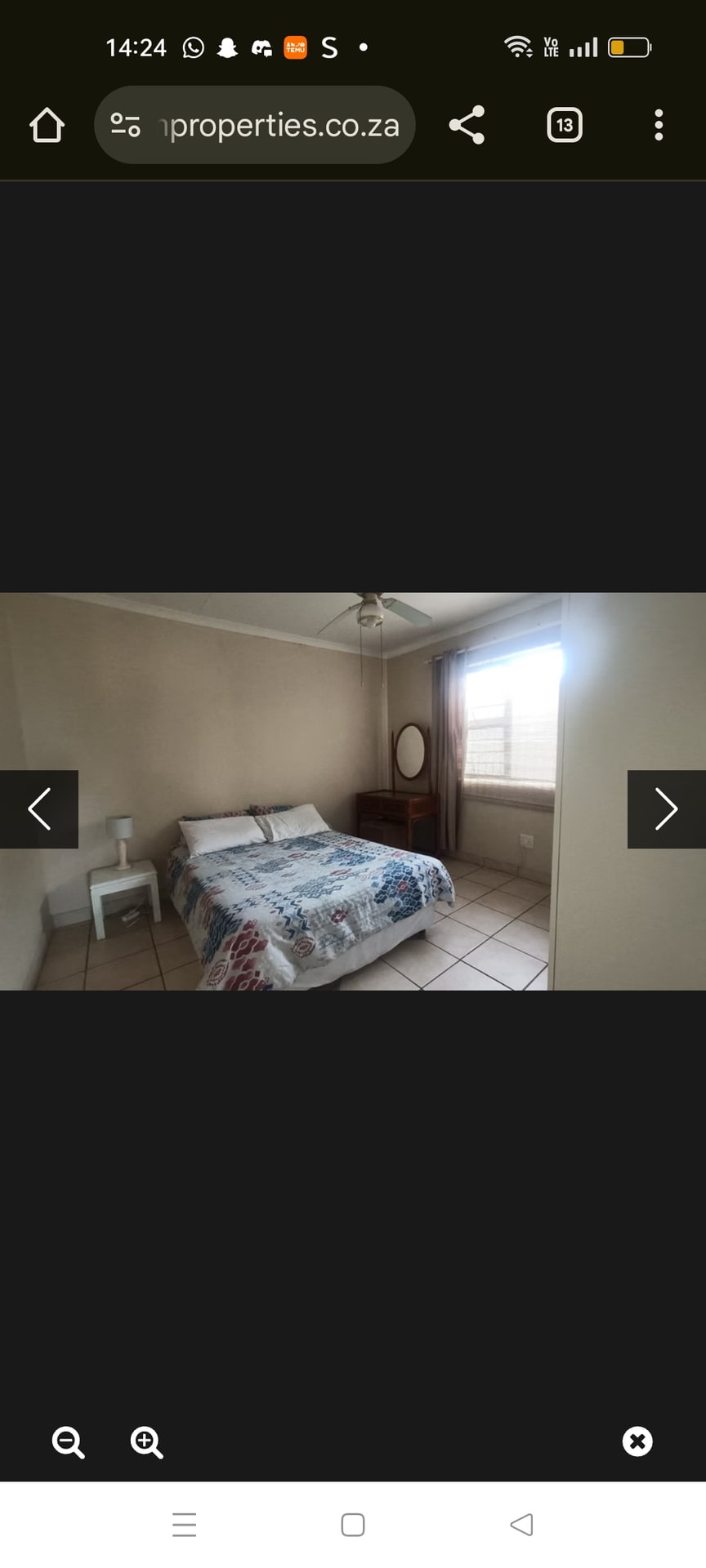Show the previous bedroom photo
The width and height of the screenshot is (706, 1568).
[x=39, y=808]
